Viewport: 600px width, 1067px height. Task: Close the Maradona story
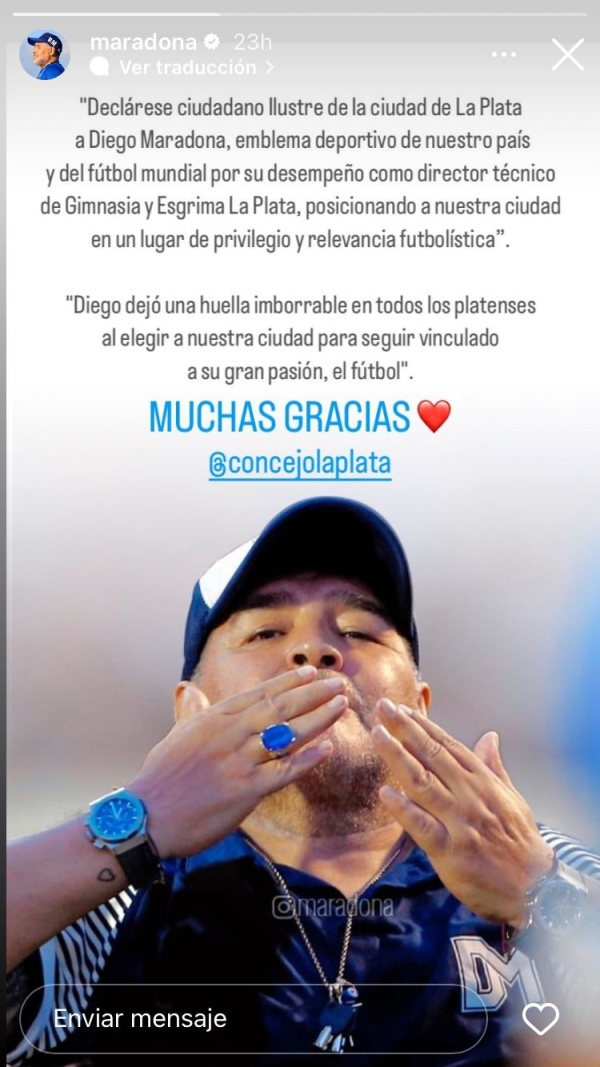point(567,55)
